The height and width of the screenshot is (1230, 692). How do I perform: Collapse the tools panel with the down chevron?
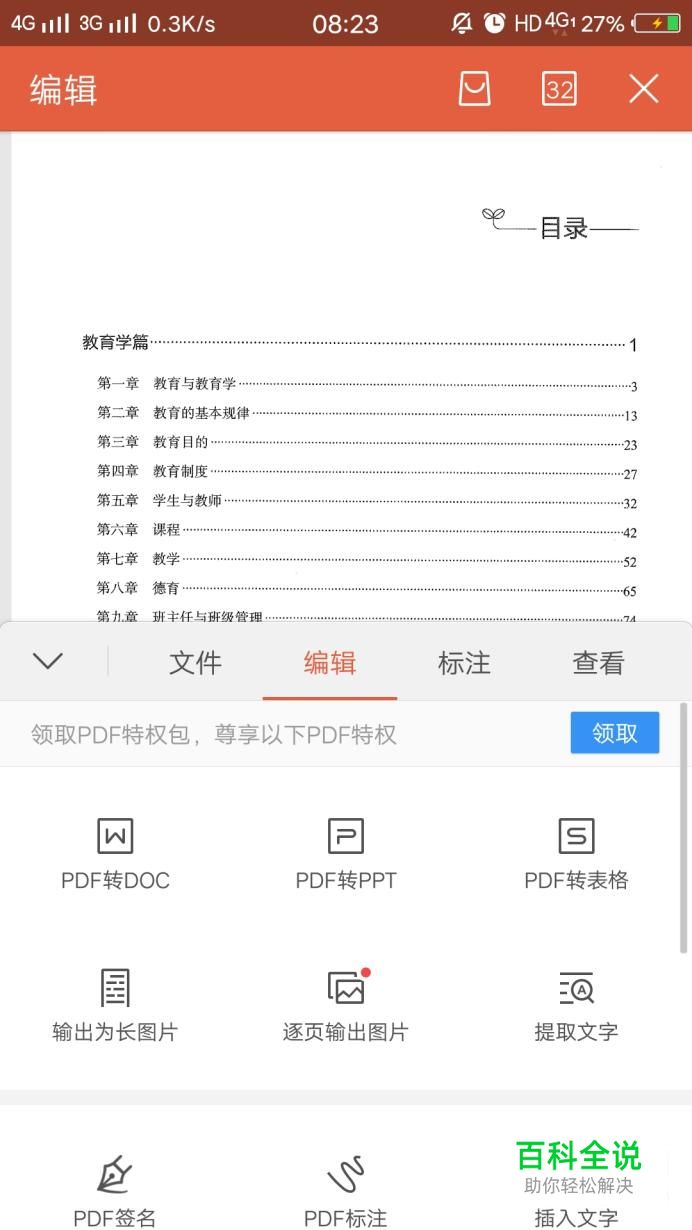[48, 661]
